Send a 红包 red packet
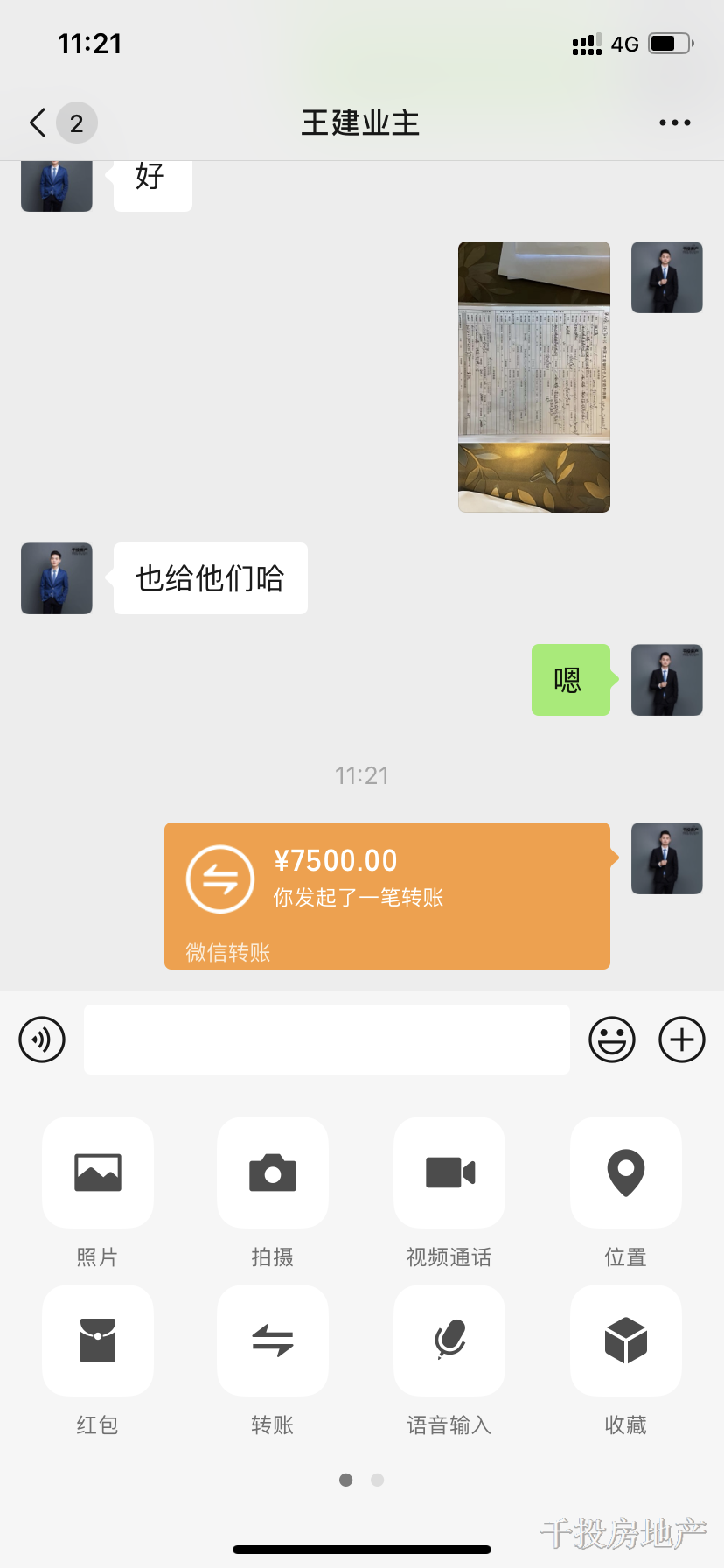The image size is (724, 1568). pos(98,1340)
